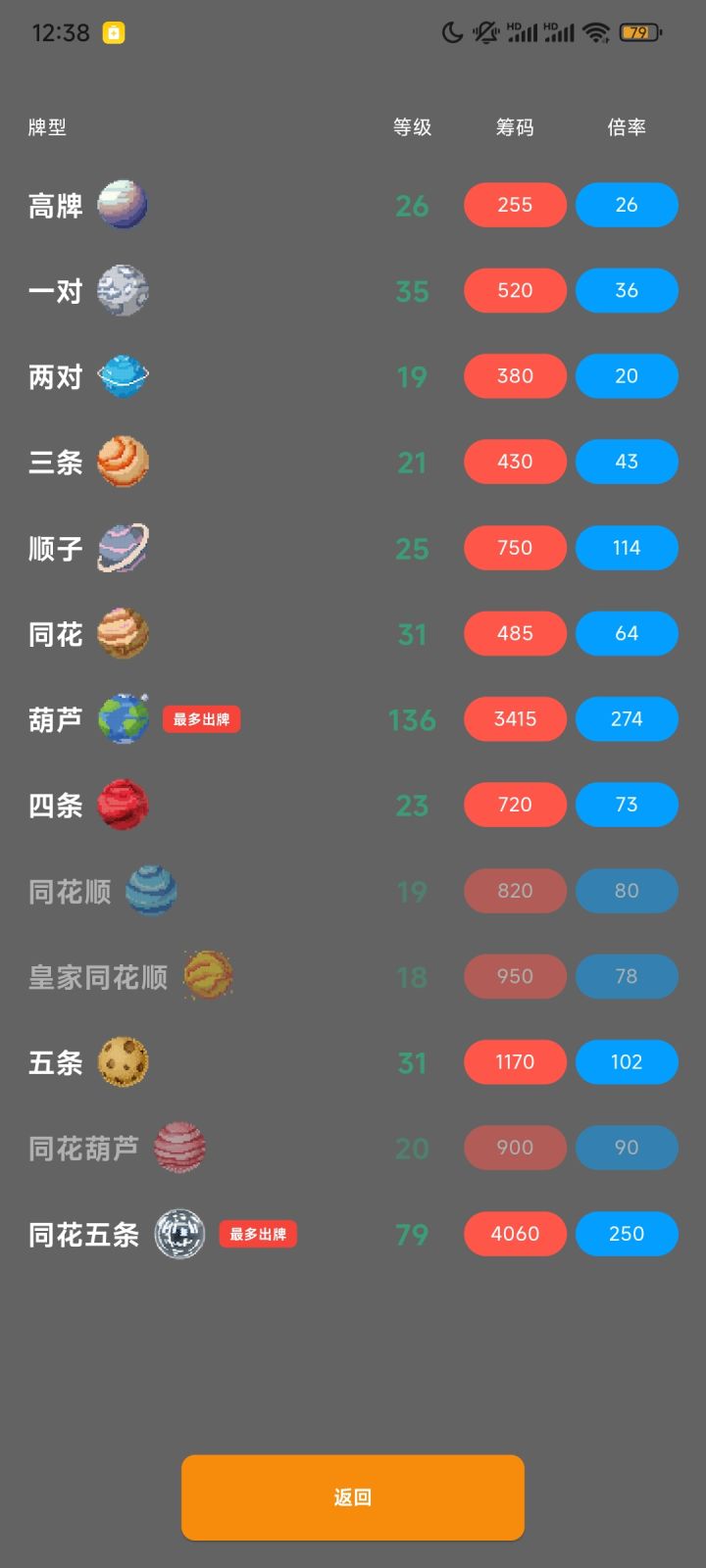
Task: Click the 255 chip value for 高牌
Action: pyautogui.click(x=515, y=205)
